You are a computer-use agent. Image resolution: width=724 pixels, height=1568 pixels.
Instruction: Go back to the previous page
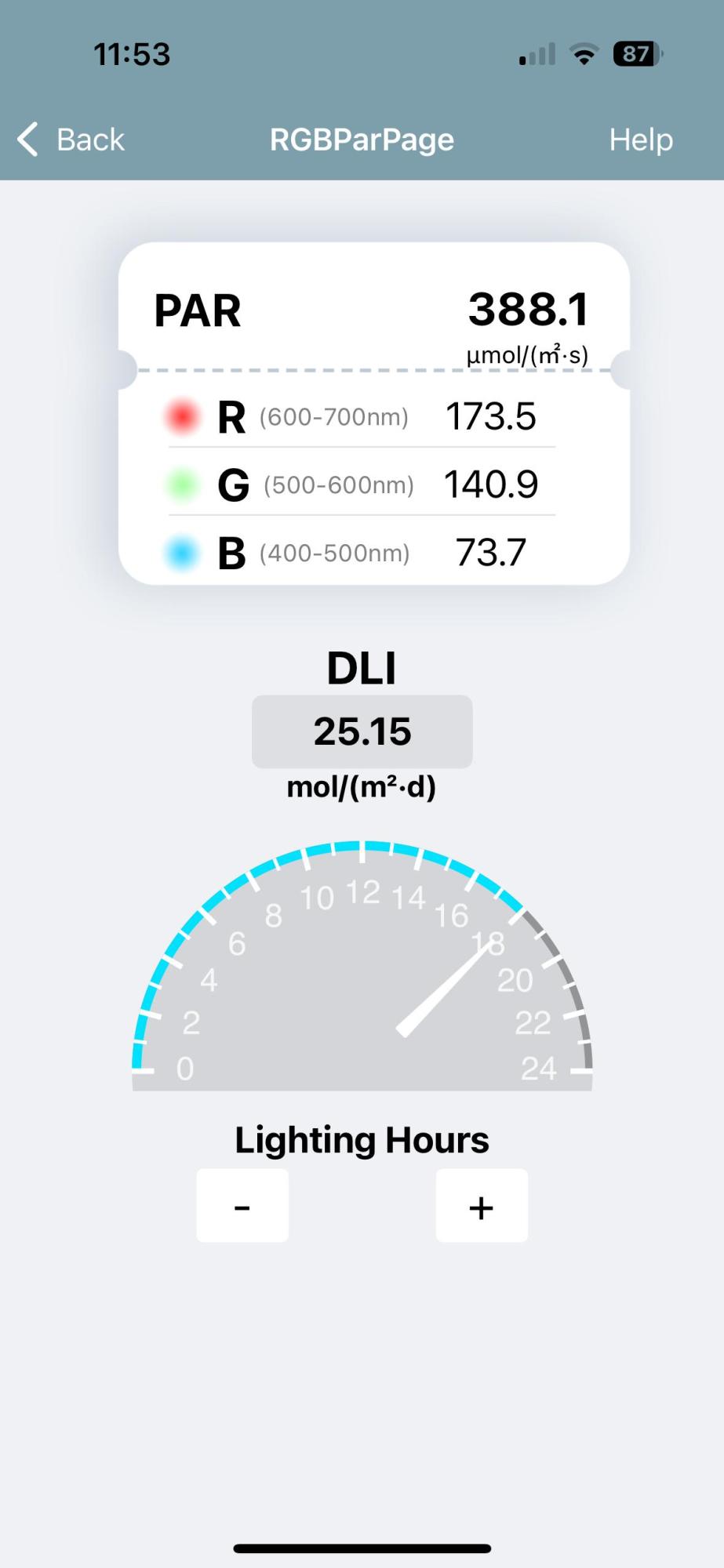[x=71, y=140]
